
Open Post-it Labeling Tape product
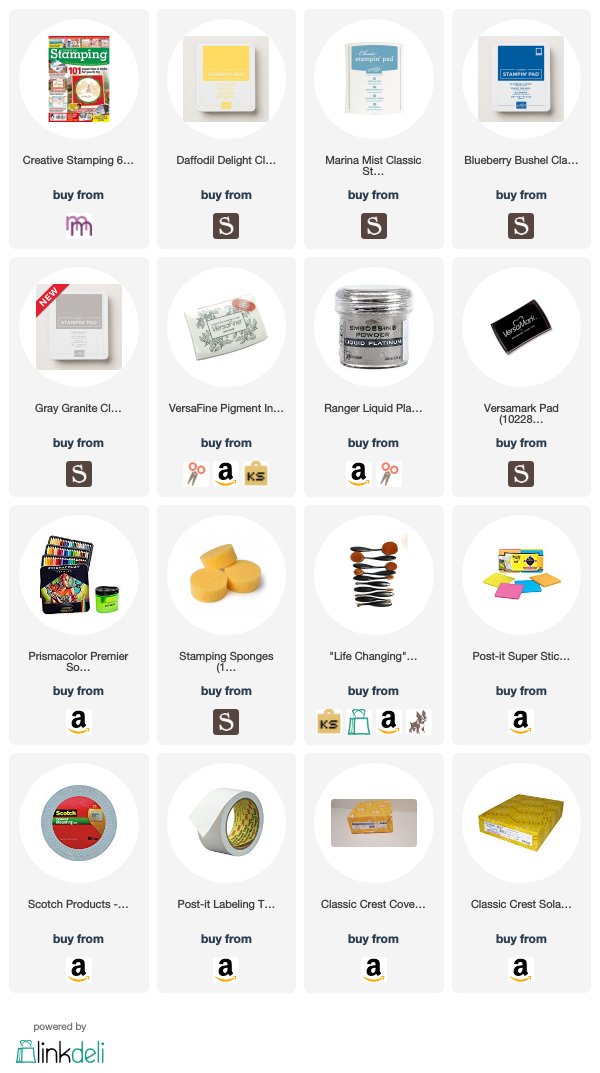coord(226,823)
